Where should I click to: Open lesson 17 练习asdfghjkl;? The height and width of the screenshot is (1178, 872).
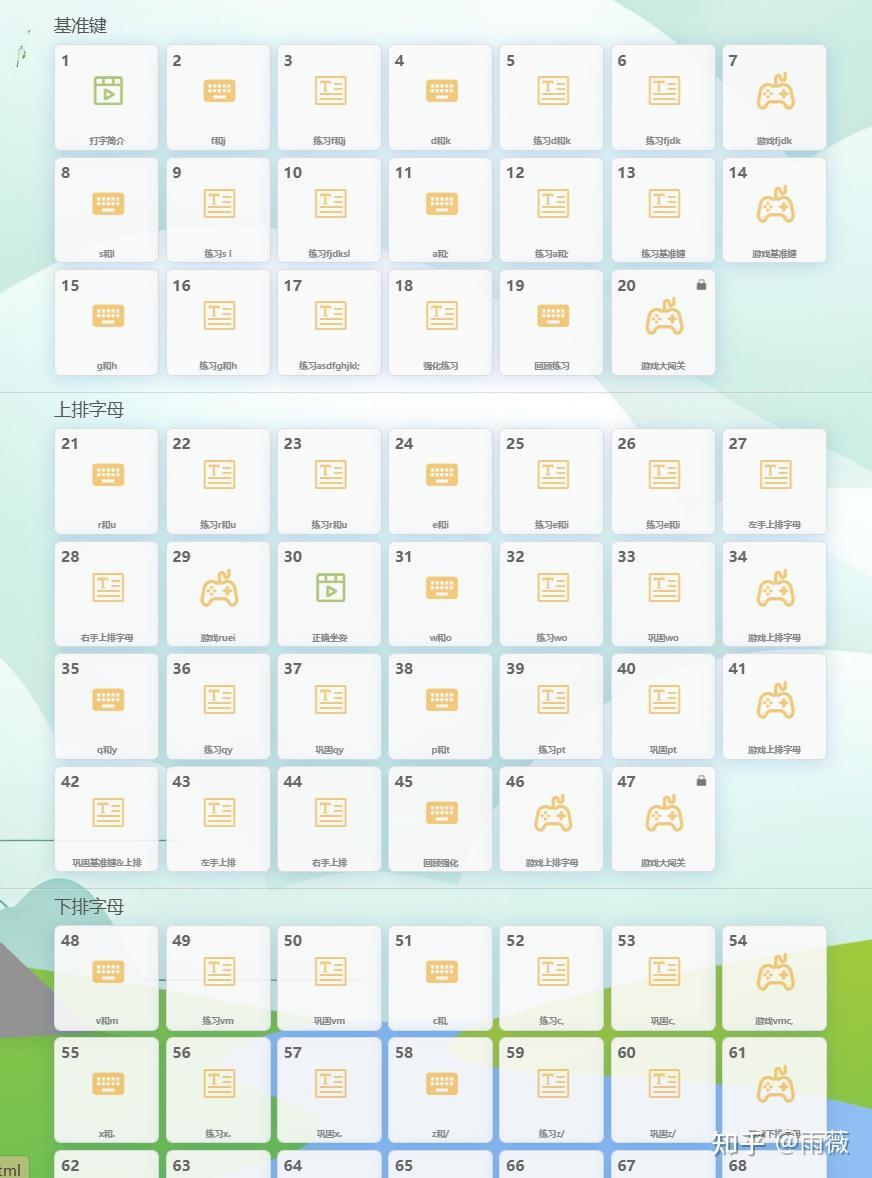click(329, 322)
